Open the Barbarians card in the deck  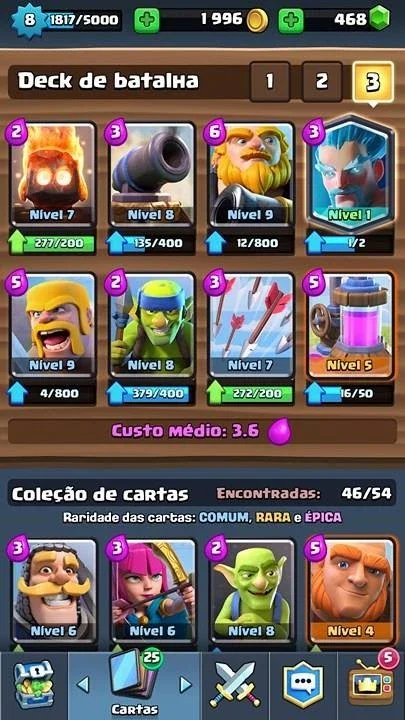[x=53, y=326]
